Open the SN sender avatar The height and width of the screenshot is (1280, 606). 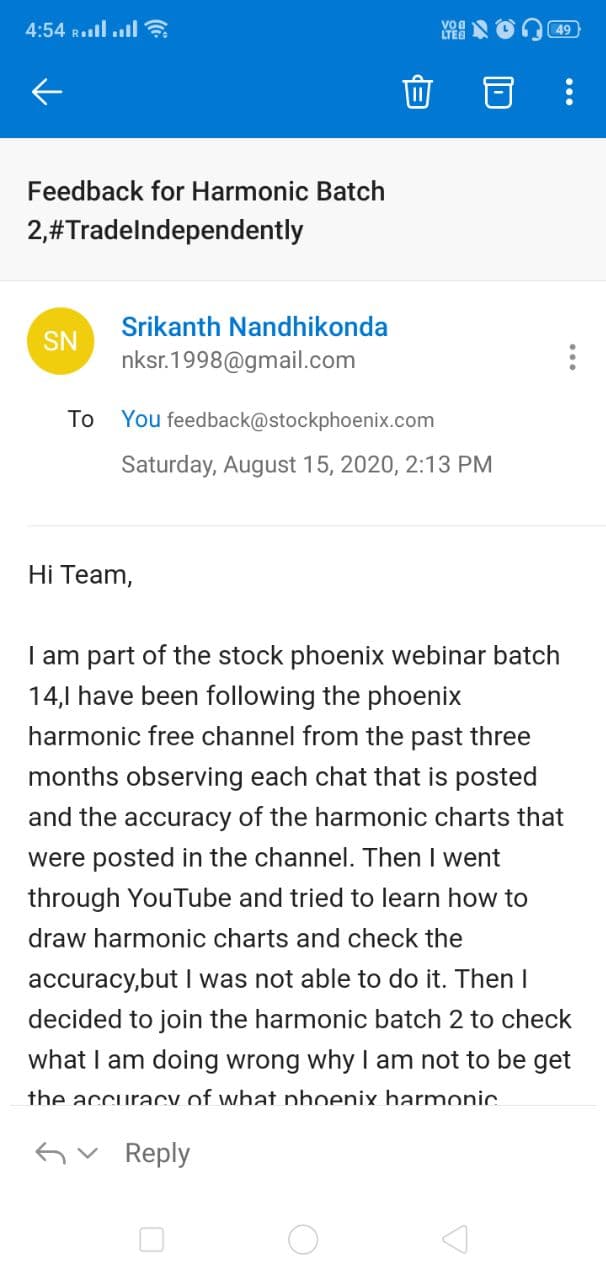pos(60,341)
